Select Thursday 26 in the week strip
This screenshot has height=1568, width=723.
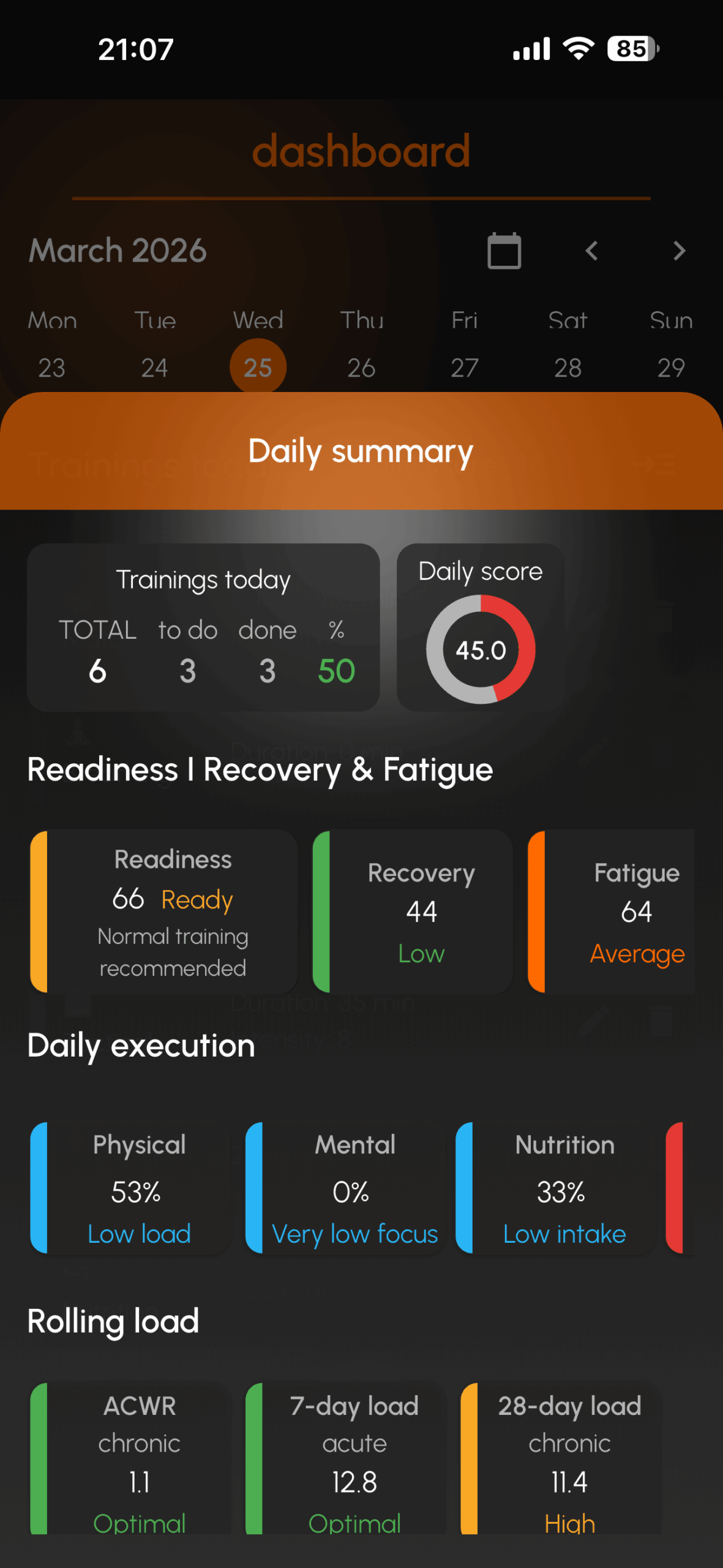361,367
